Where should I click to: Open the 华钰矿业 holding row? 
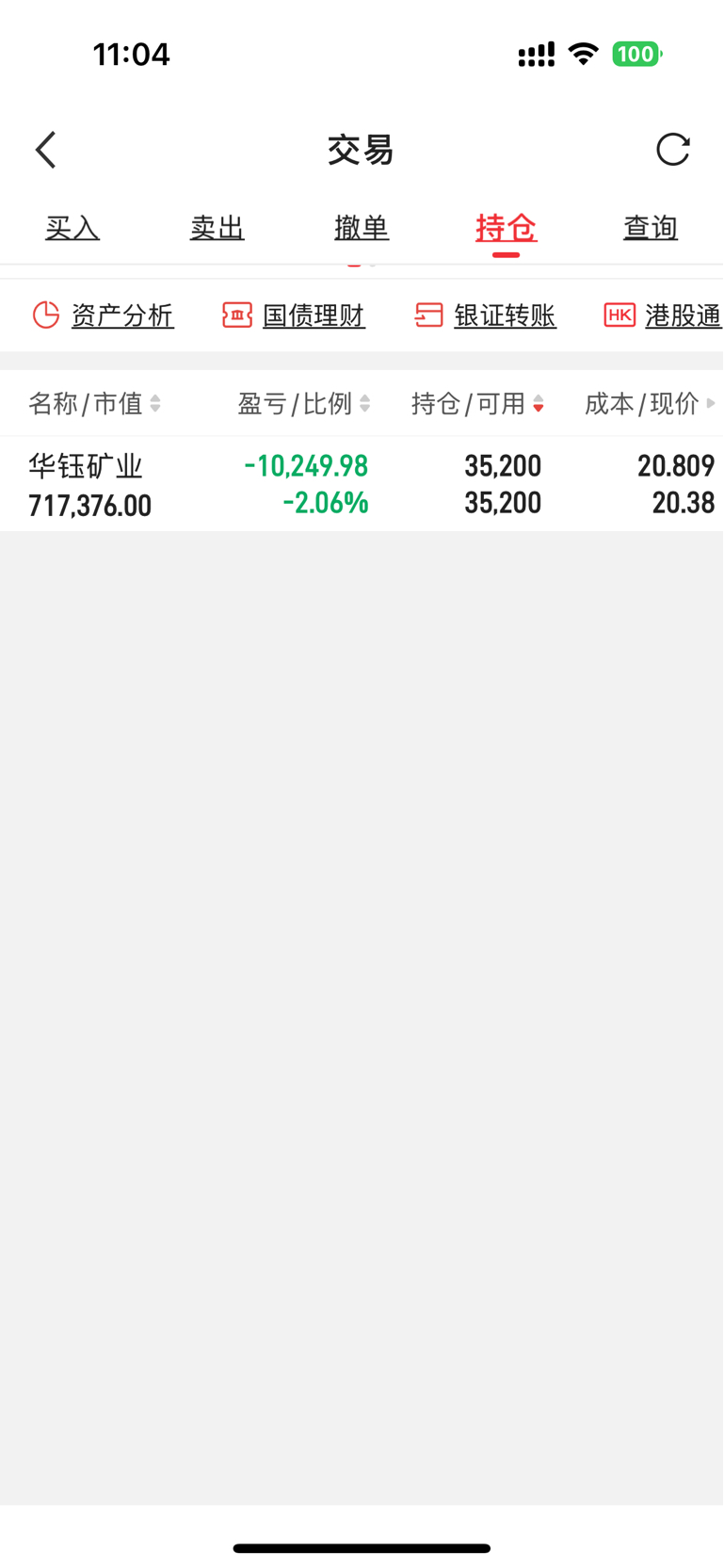(x=362, y=484)
